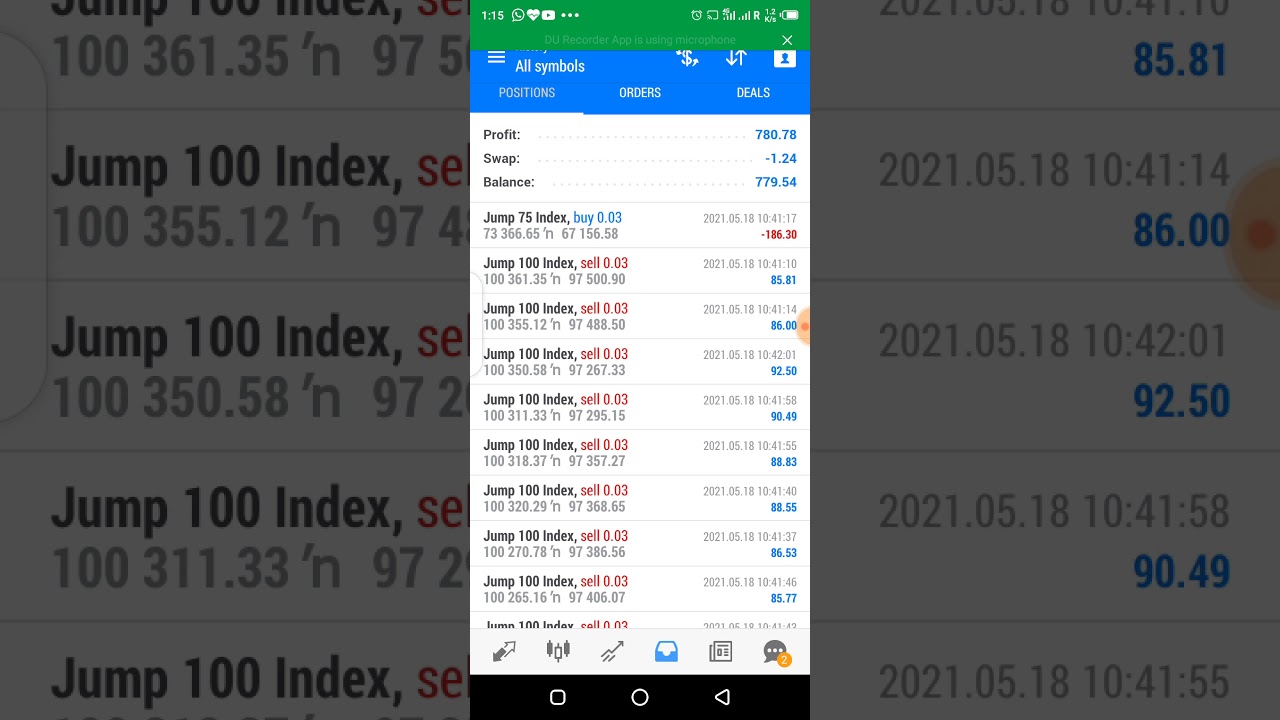Dismiss the DU Recorder microphone banner
Image resolution: width=1280 pixels, height=720 pixels.
787,40
